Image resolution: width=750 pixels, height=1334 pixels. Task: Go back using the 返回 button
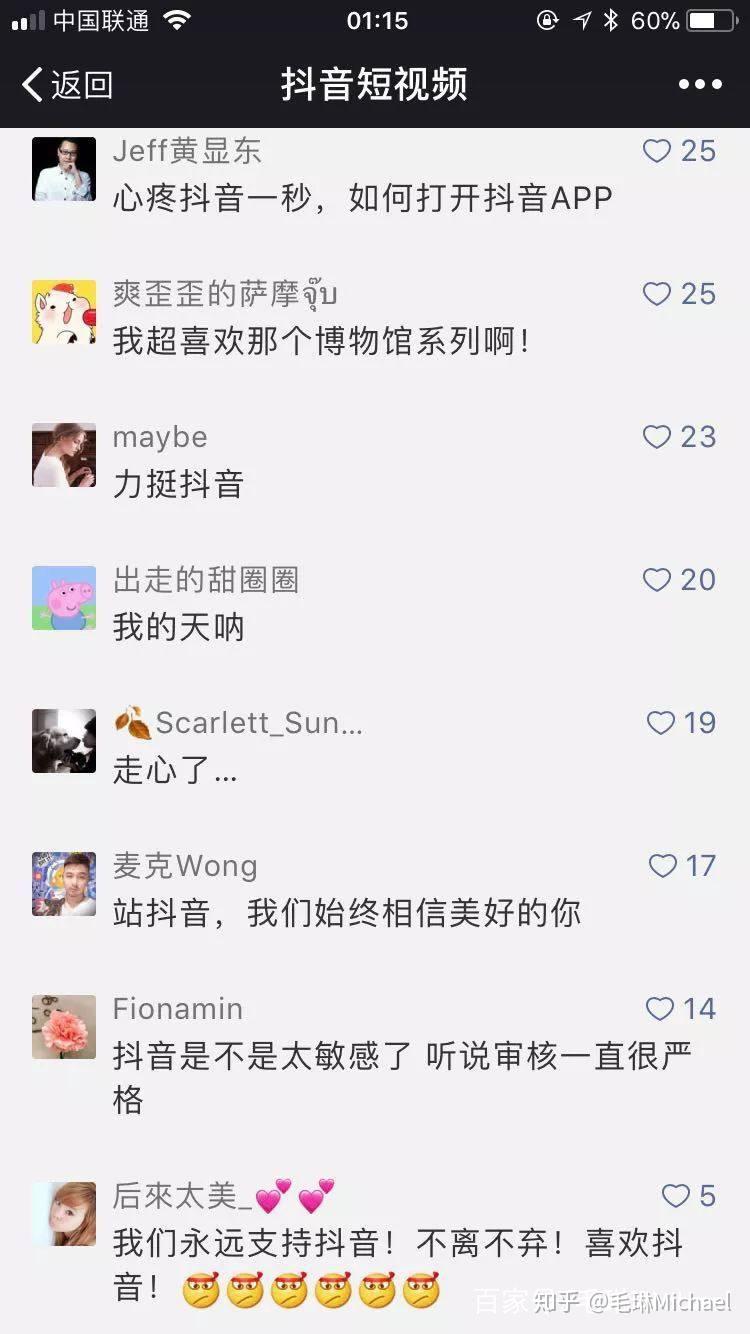point(67,85)
